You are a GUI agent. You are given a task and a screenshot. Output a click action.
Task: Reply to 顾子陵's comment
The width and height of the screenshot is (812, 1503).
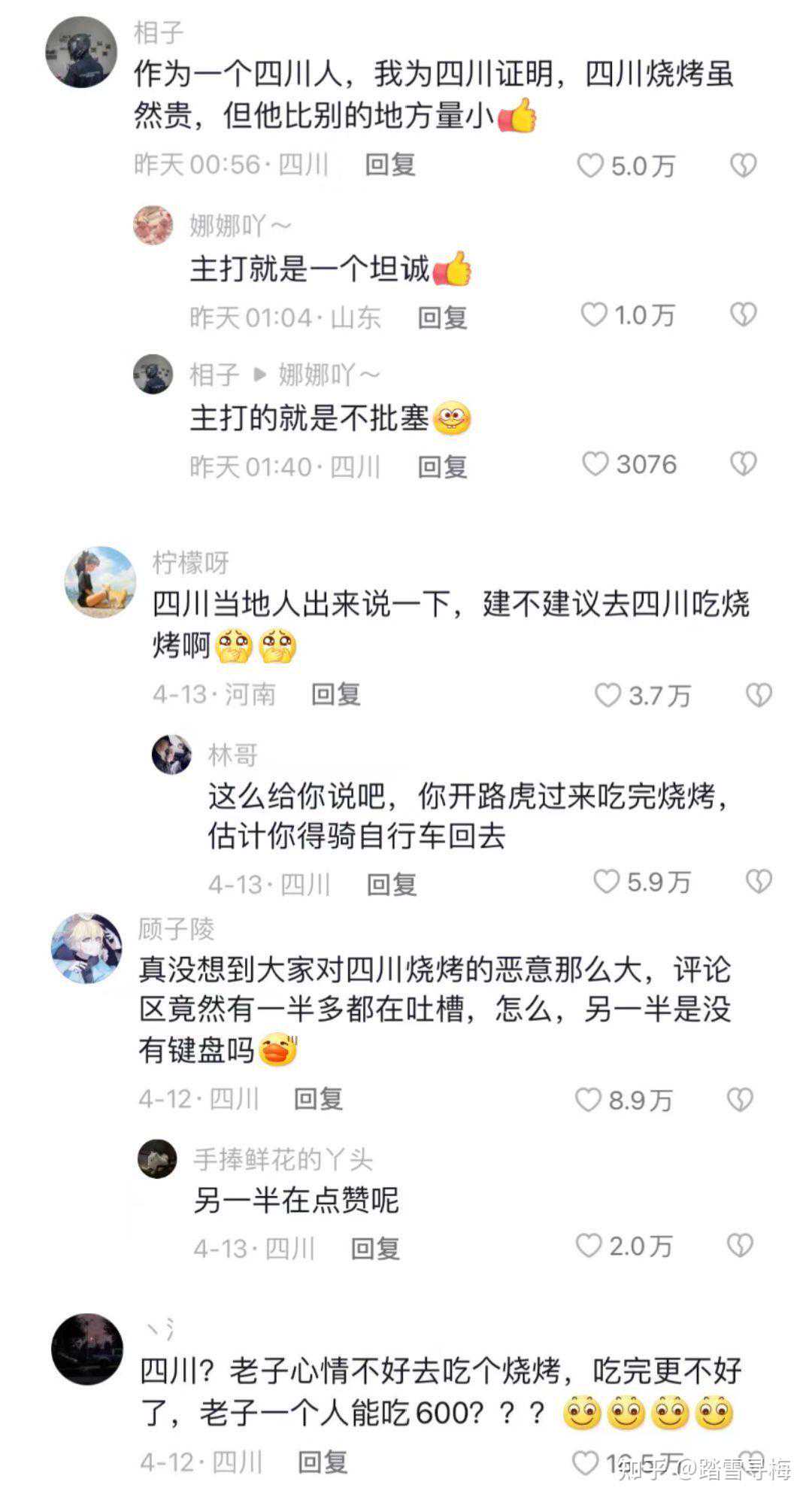[318, 1099]
